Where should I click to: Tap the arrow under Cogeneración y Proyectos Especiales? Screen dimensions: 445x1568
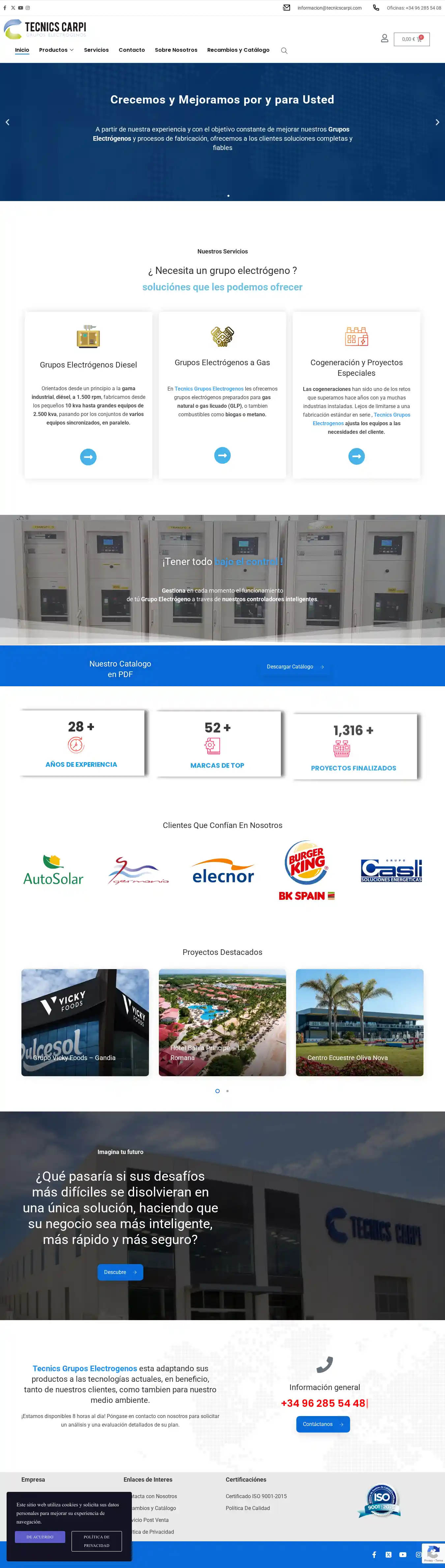[356, 456]
